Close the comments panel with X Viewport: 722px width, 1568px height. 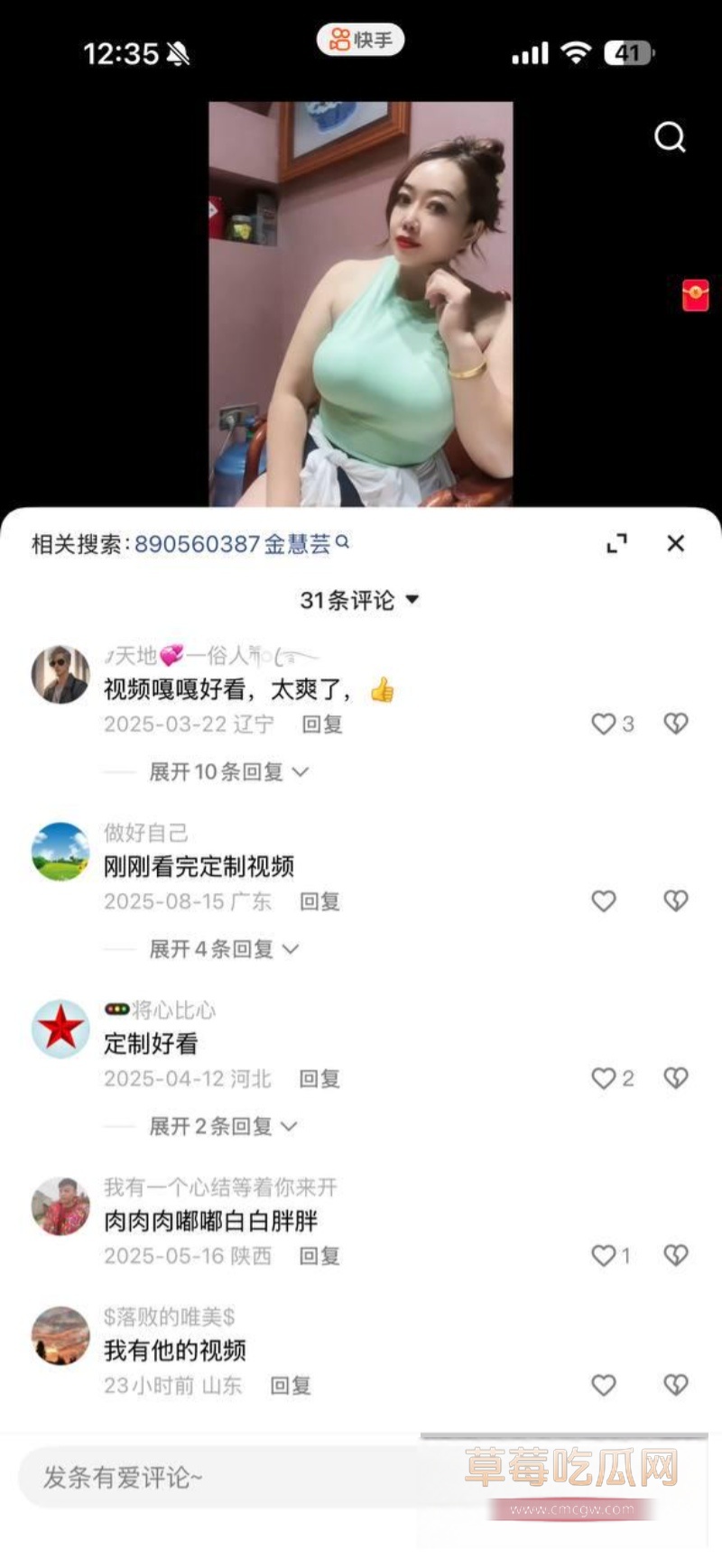[x=676, y=543]
